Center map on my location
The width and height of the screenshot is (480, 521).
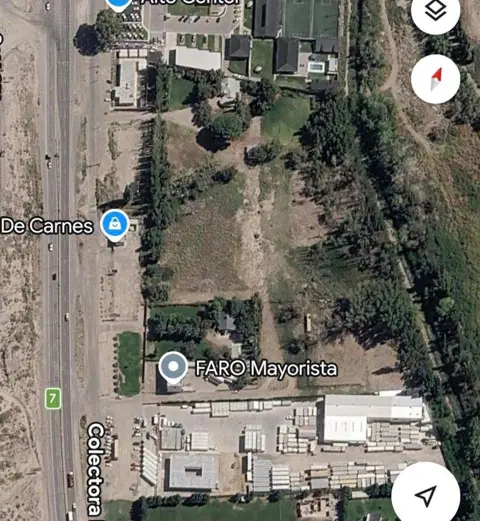click(426, 496)
